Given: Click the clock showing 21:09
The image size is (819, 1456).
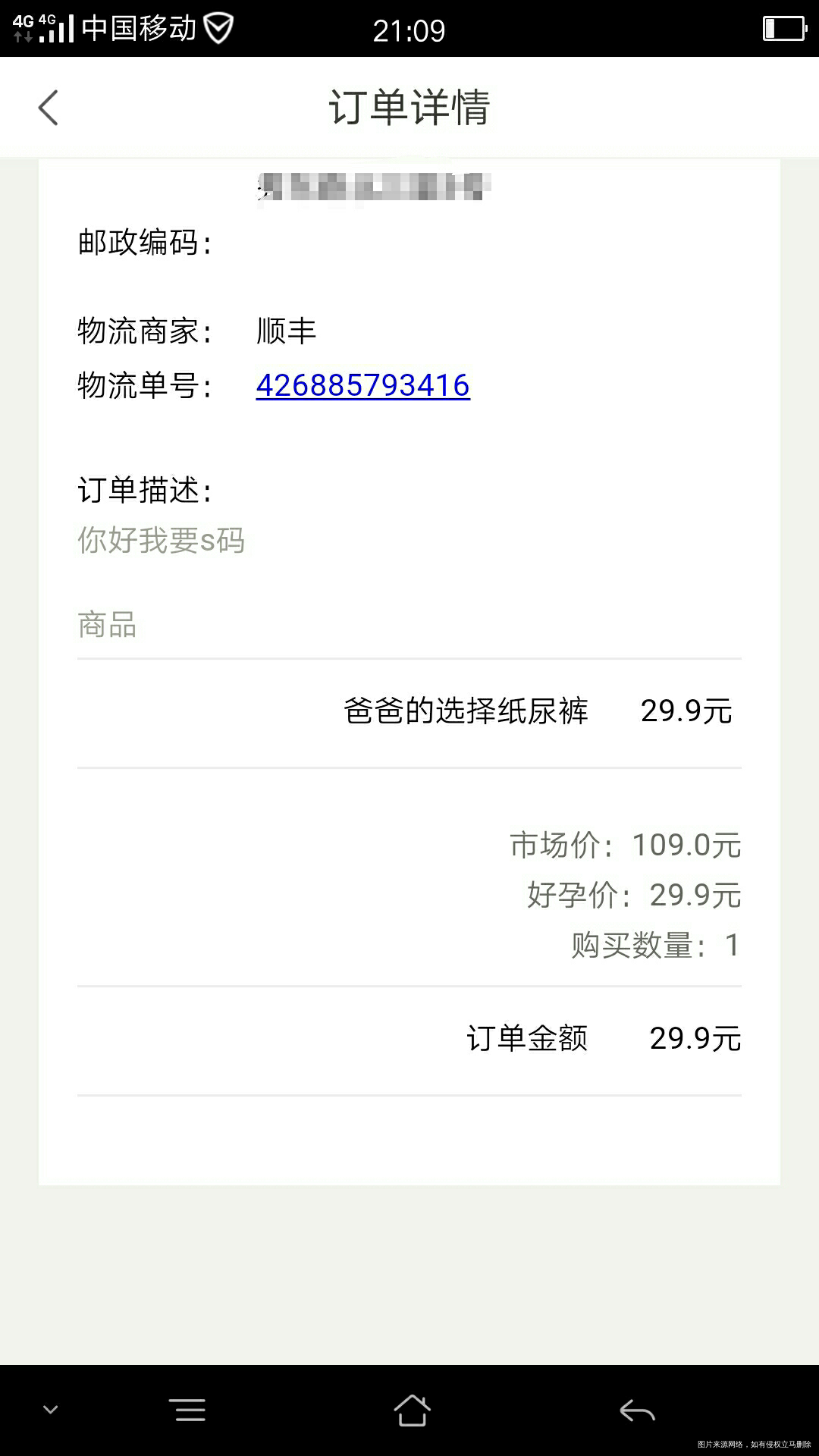Looking at the screenshot, I should 409,30.
